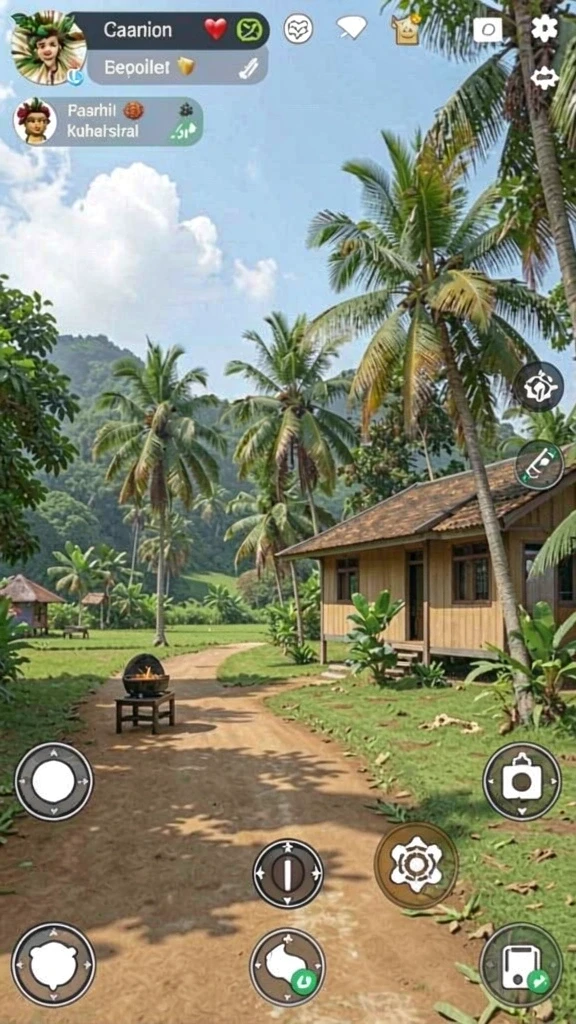
Task: Tap the center compass-style round button
Action: pos(288,874)
